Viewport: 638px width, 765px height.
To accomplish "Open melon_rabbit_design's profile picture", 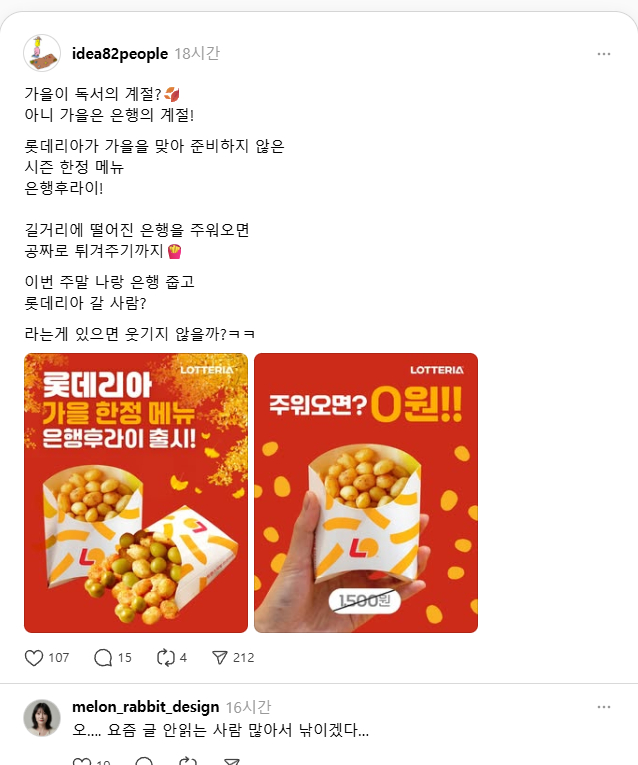I will (x=42, y=718).
